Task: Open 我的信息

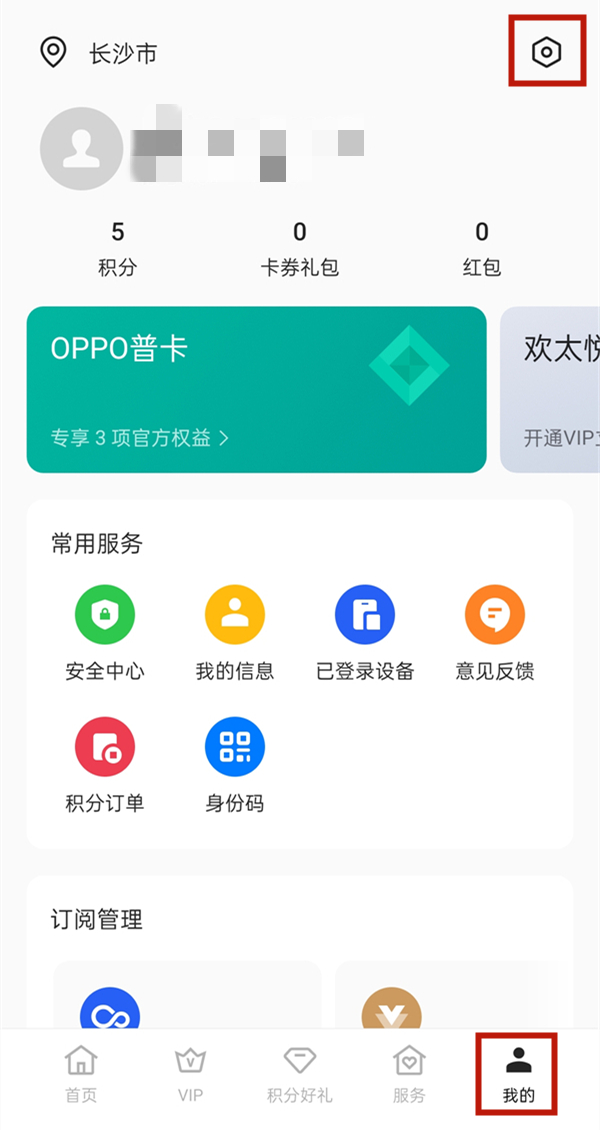Action: click(235, 633)
